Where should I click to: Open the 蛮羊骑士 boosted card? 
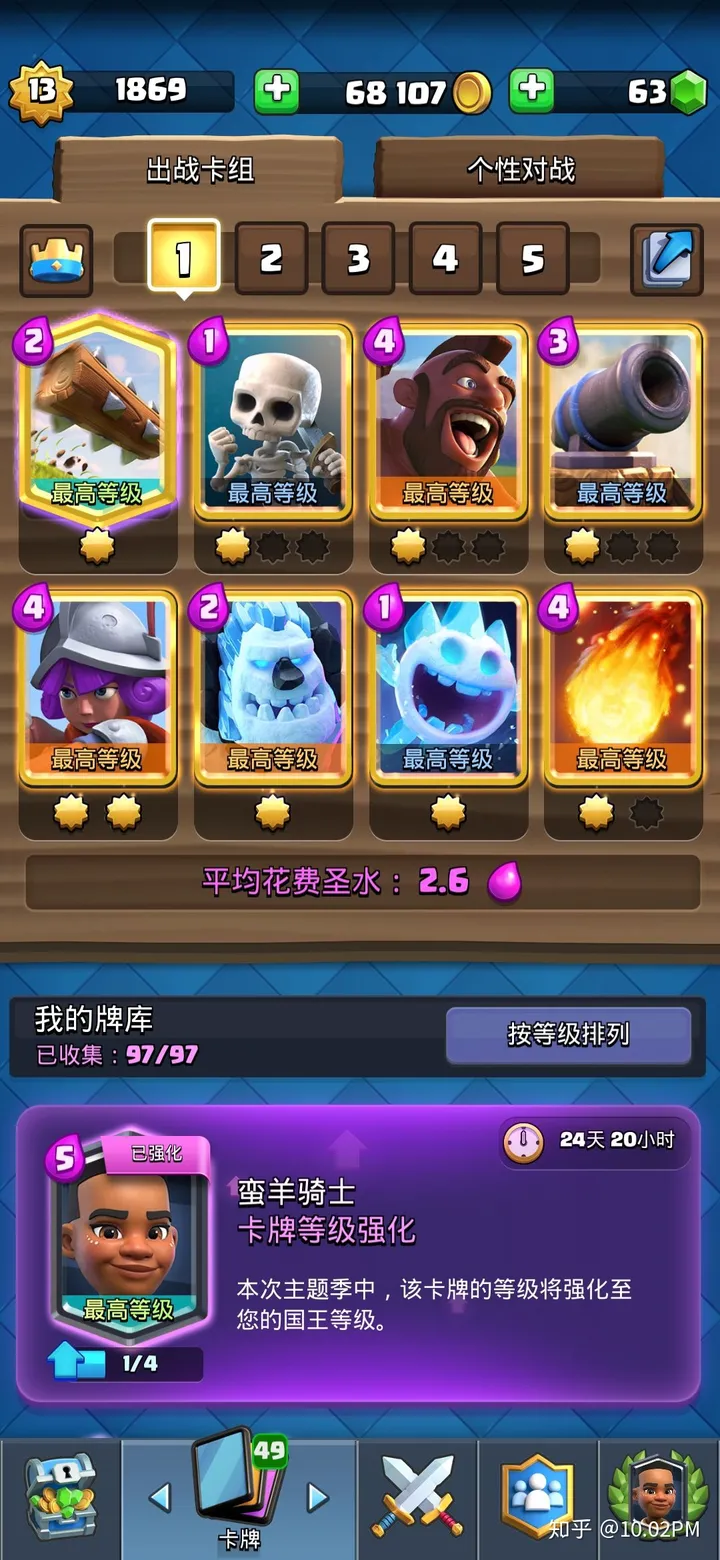(128, 1241)
